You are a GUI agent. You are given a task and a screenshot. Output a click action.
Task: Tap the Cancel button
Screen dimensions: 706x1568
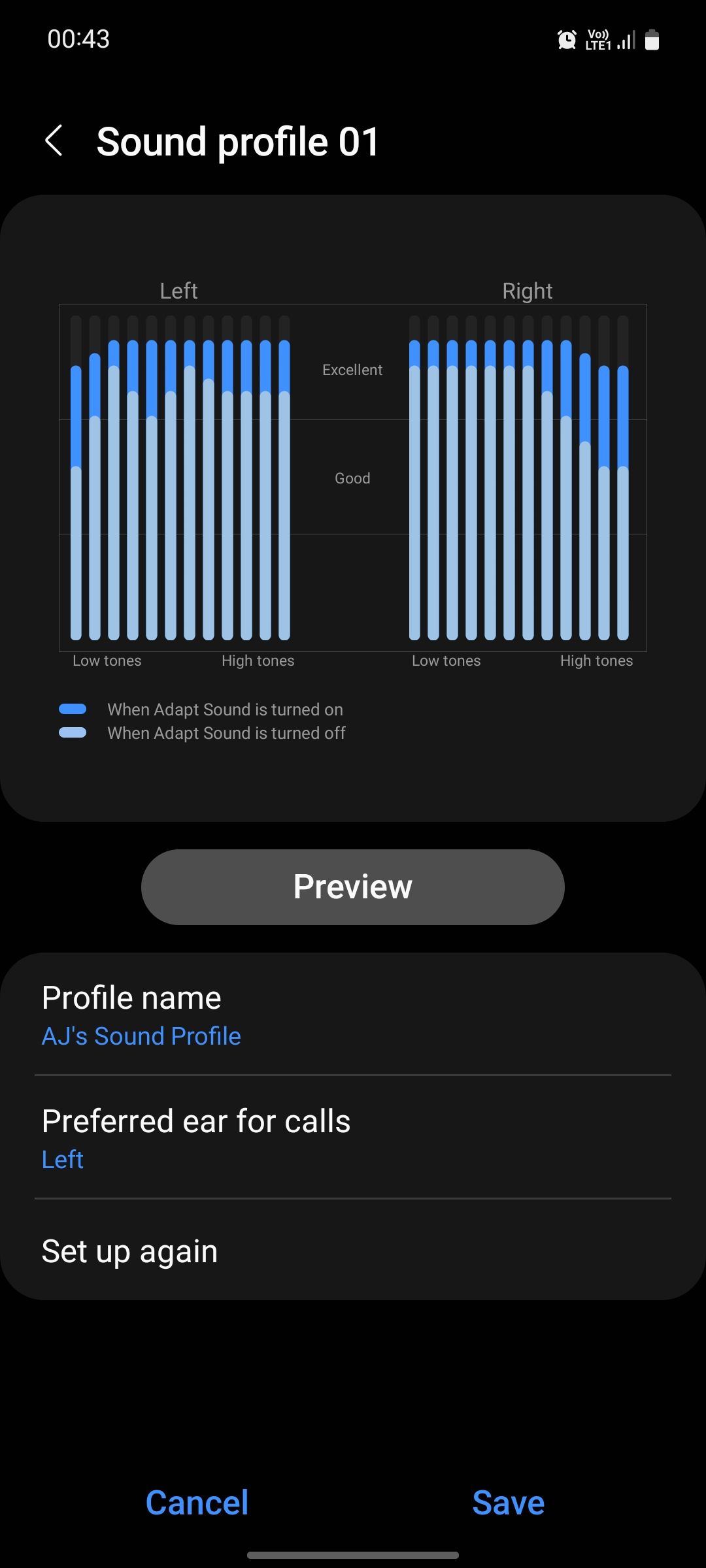click(197, 1501)
